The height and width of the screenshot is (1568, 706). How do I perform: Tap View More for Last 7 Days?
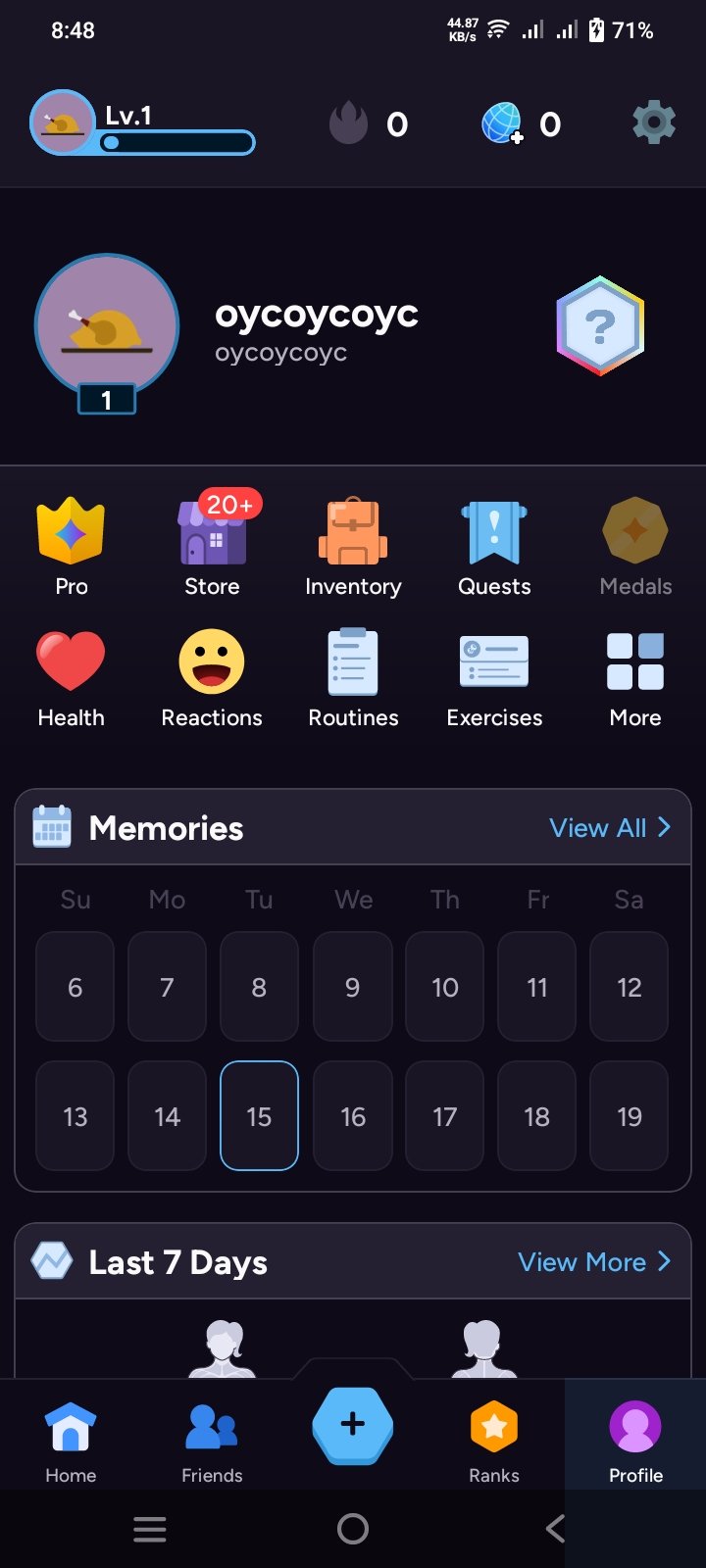click(594, 1262)
